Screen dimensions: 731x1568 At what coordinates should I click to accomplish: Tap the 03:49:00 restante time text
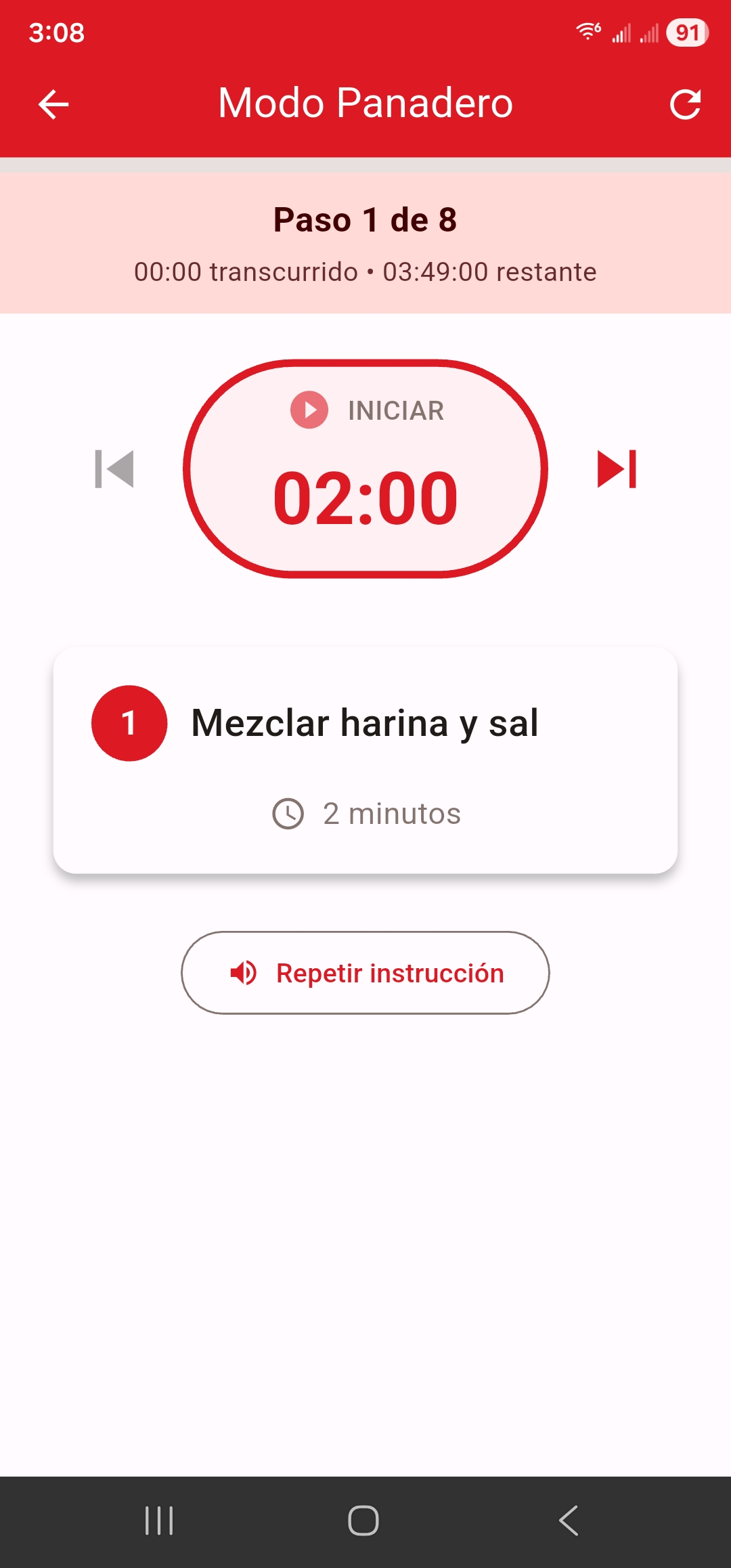point(489,271)
